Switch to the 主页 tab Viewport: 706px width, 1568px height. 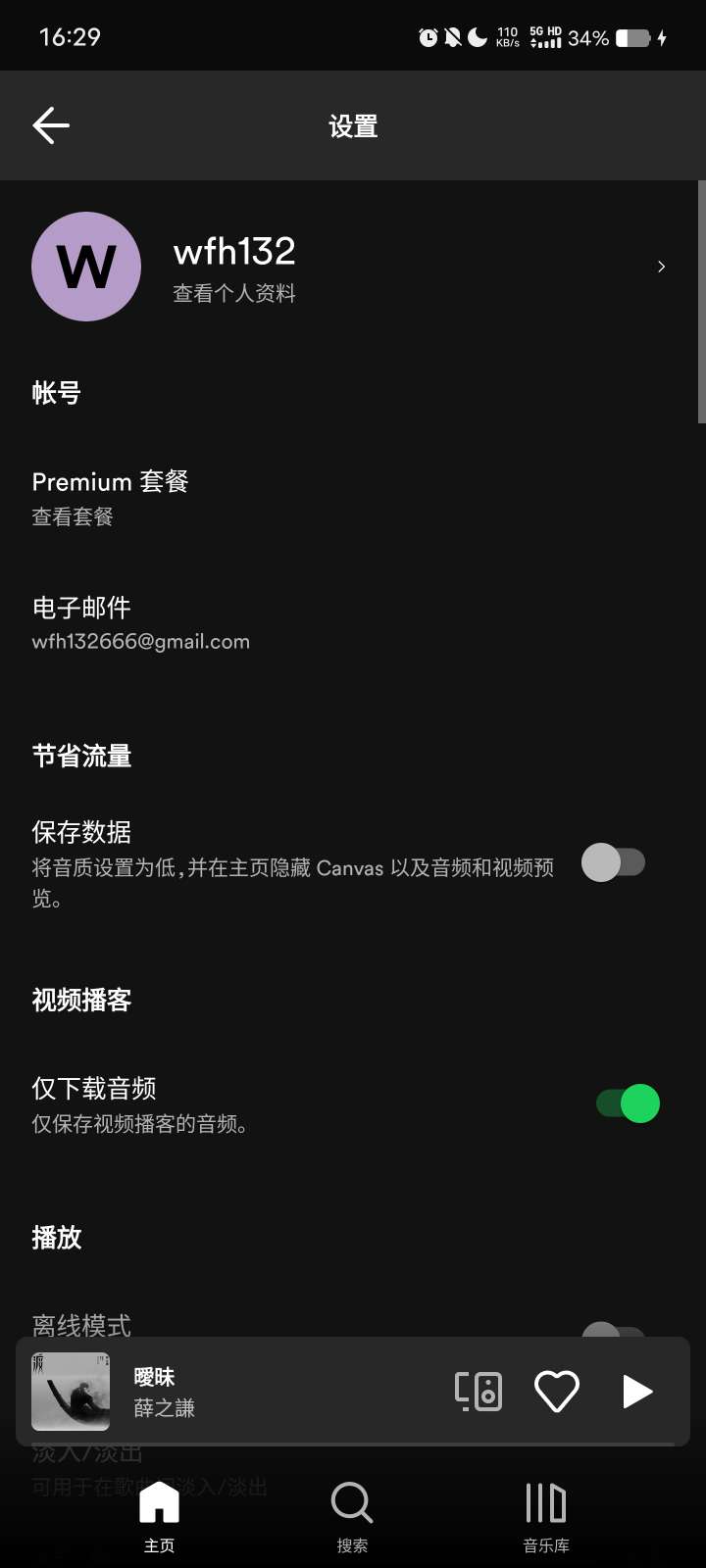coord(159,1515)
